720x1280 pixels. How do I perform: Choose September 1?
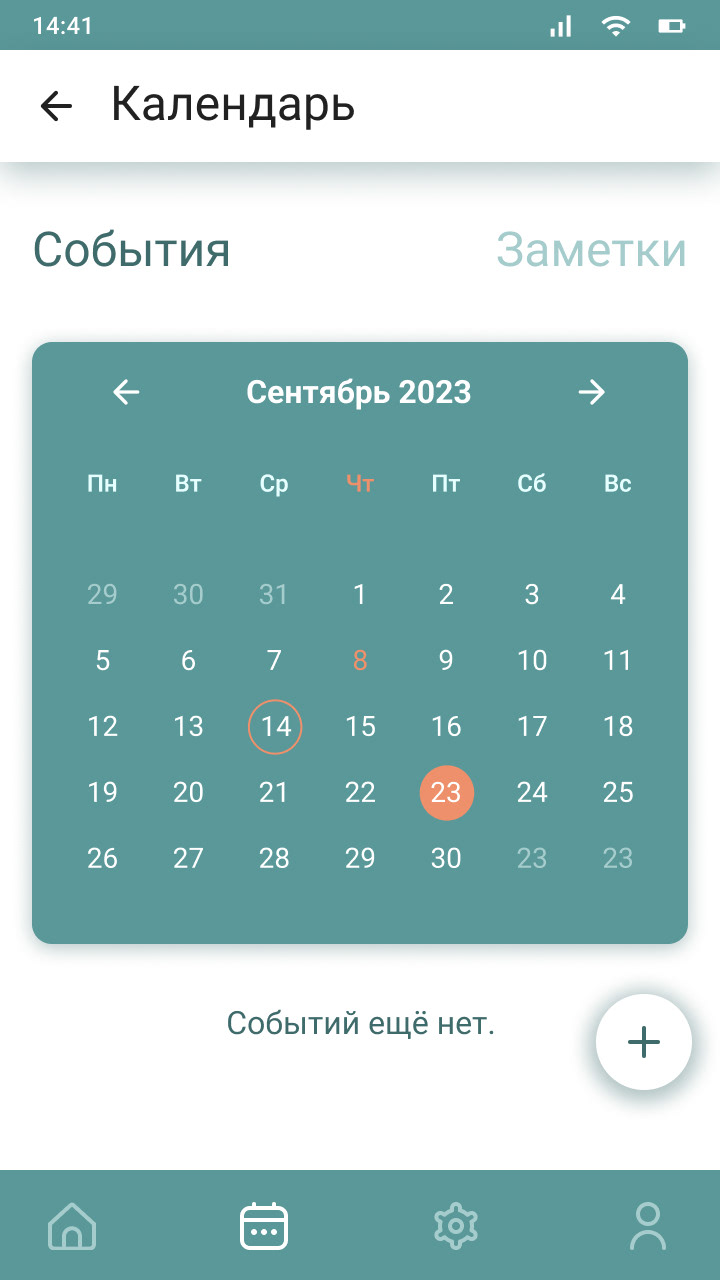360,595
